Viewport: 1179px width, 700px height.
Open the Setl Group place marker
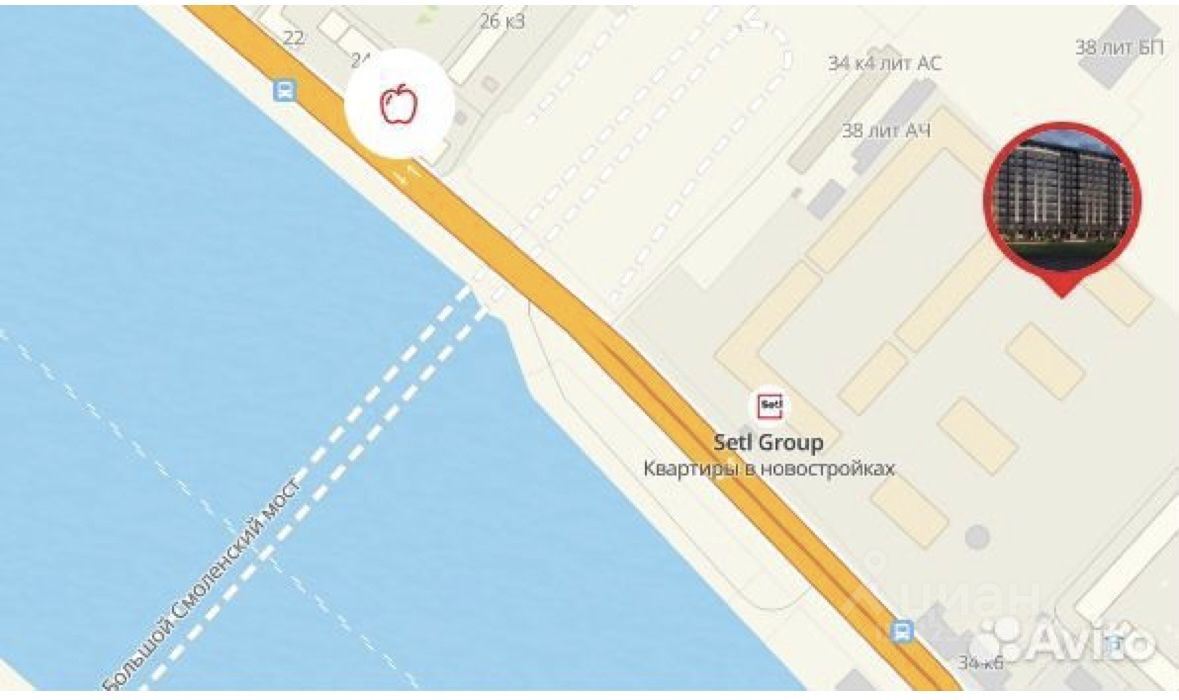769,405
